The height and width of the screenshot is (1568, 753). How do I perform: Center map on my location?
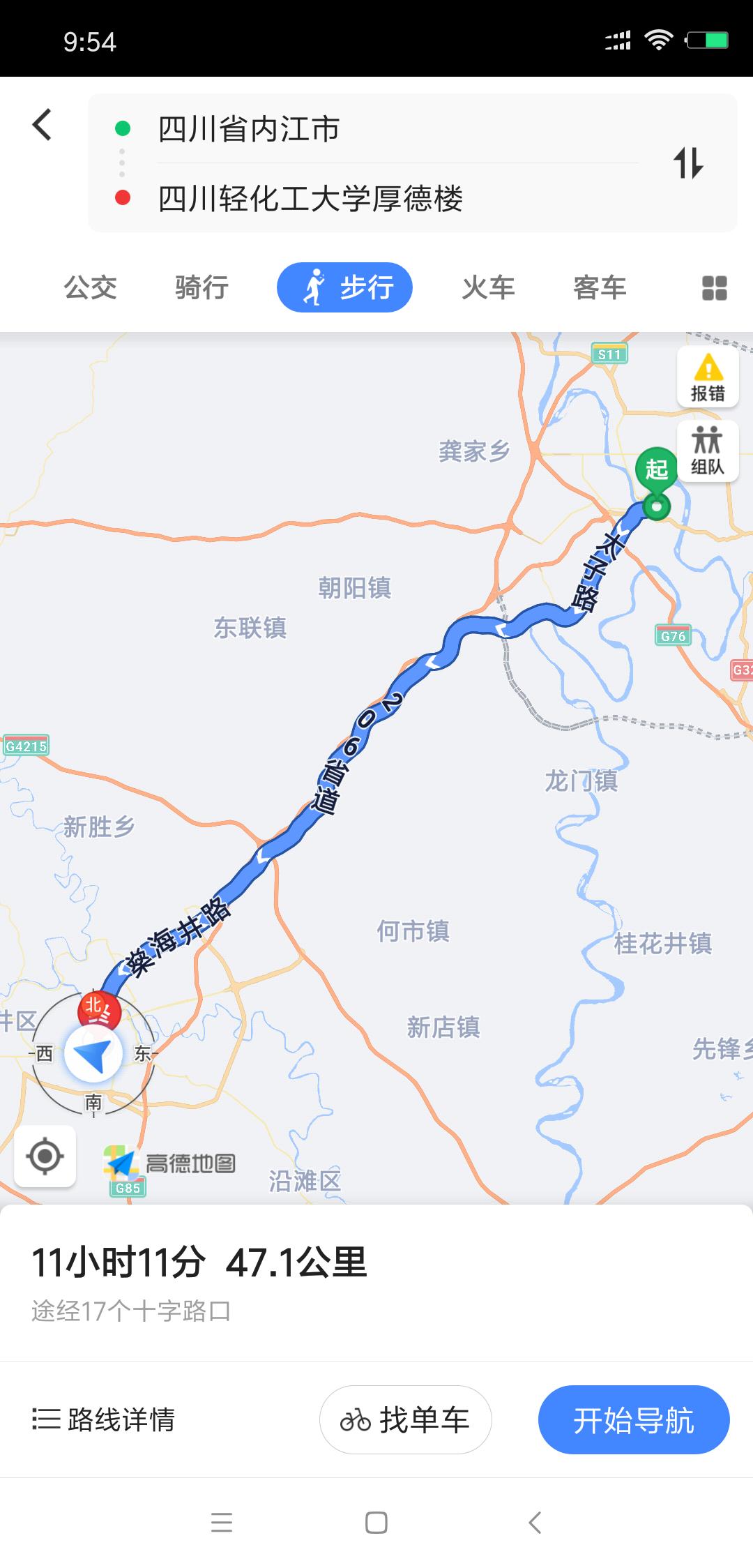45,1156
